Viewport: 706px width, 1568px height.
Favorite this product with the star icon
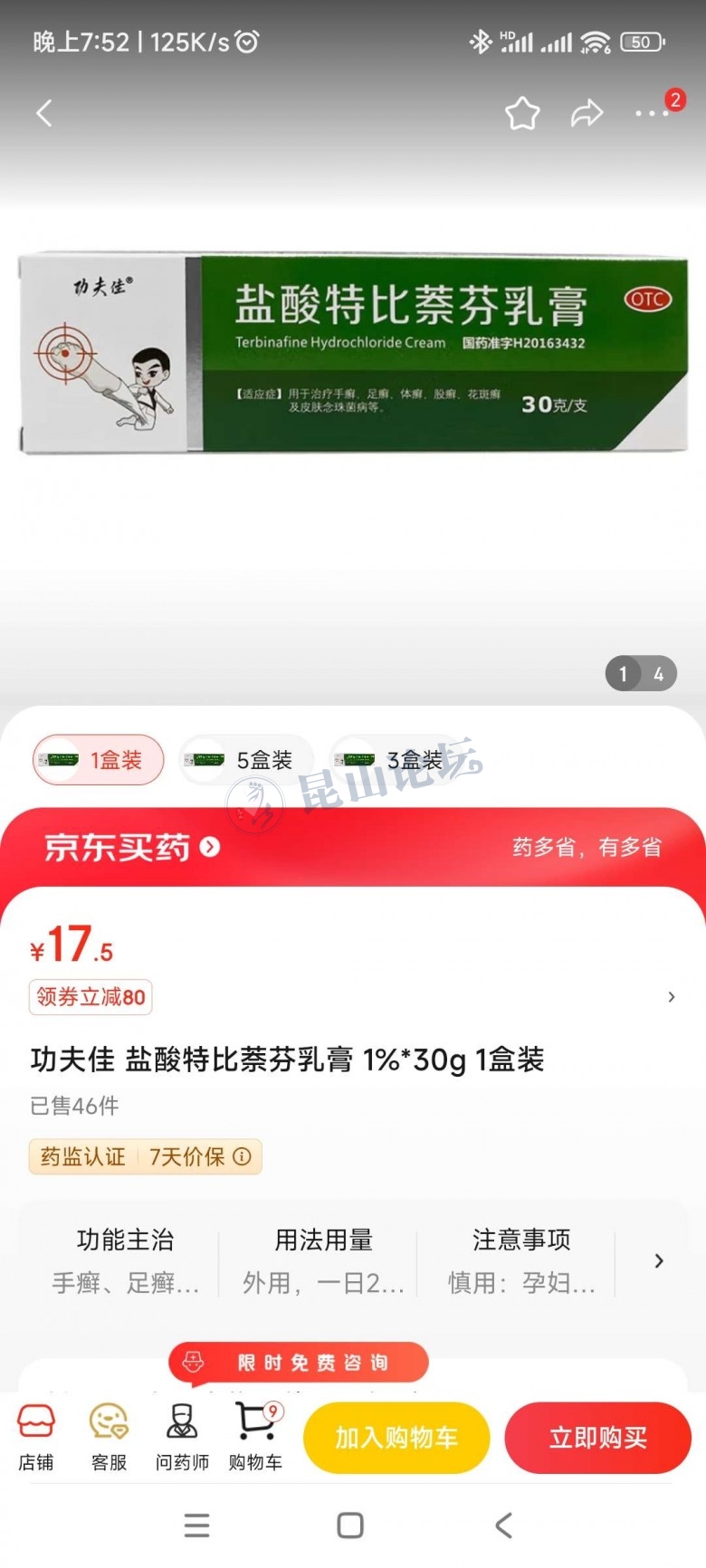point(522,114)
